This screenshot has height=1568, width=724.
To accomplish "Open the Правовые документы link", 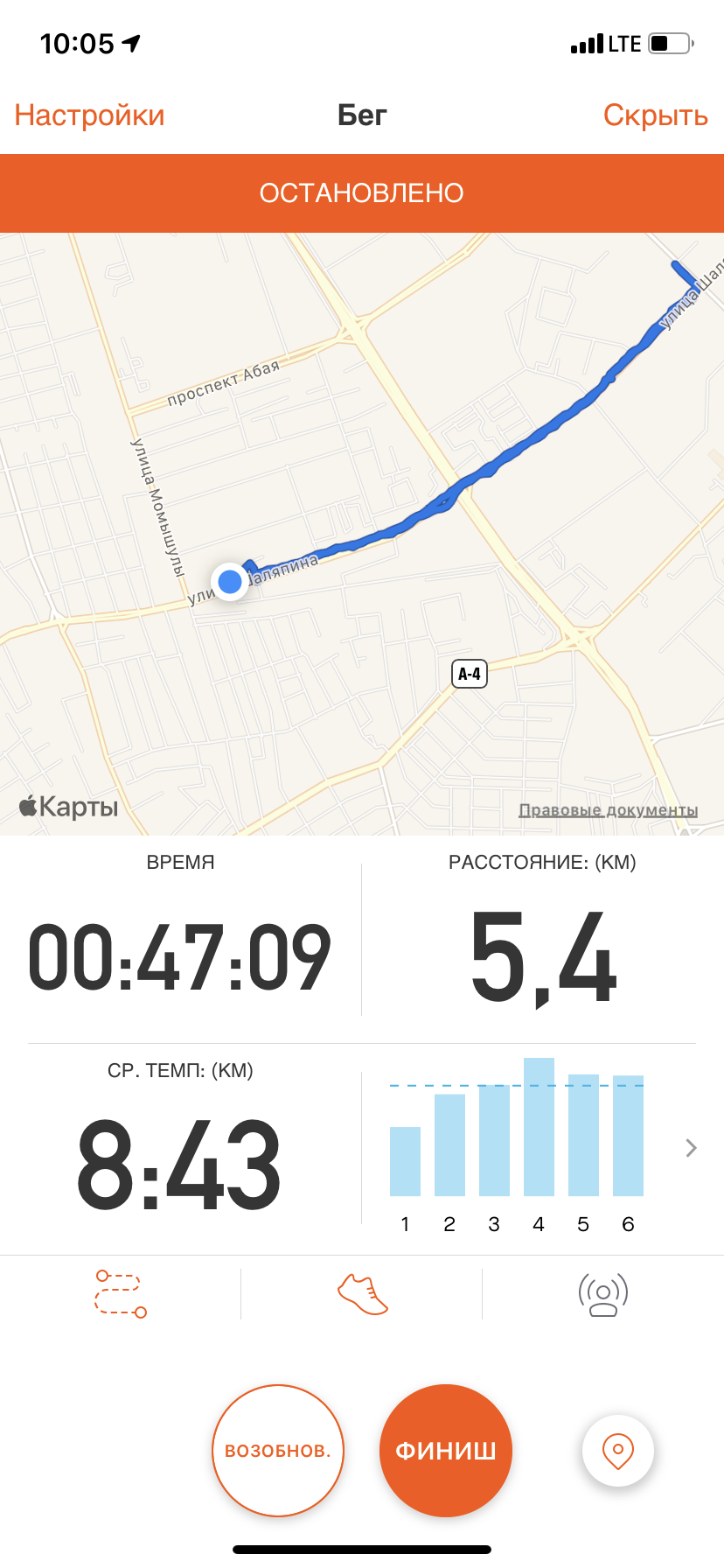I will (608, 810).
